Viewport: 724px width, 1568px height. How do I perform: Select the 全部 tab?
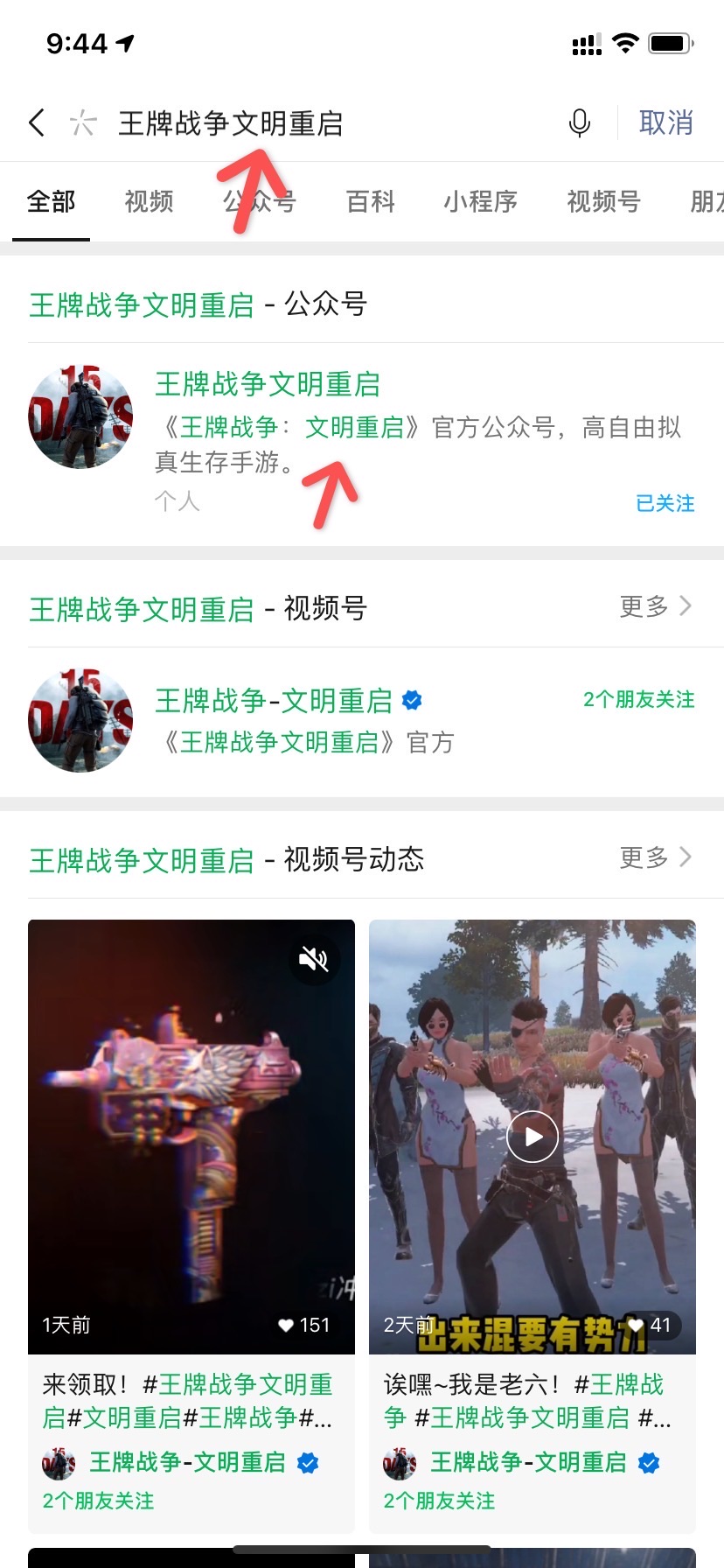[x=51, y=202]
